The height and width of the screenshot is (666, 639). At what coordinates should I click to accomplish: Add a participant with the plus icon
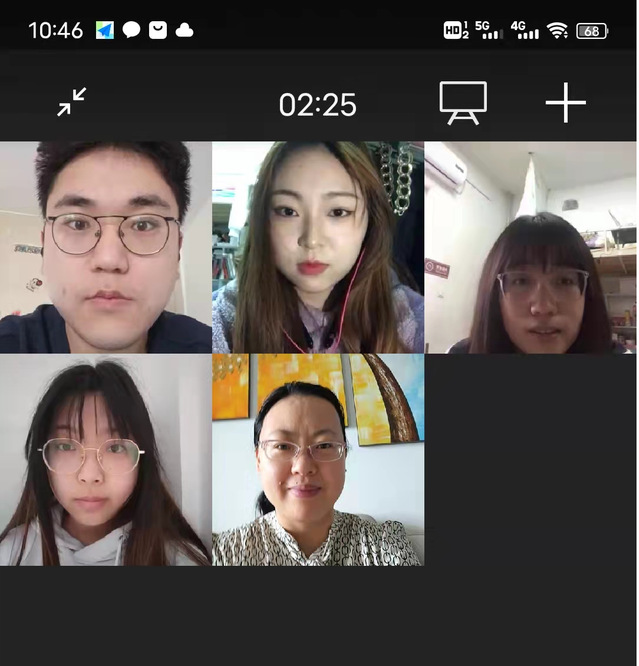click(x=565, y=102)
